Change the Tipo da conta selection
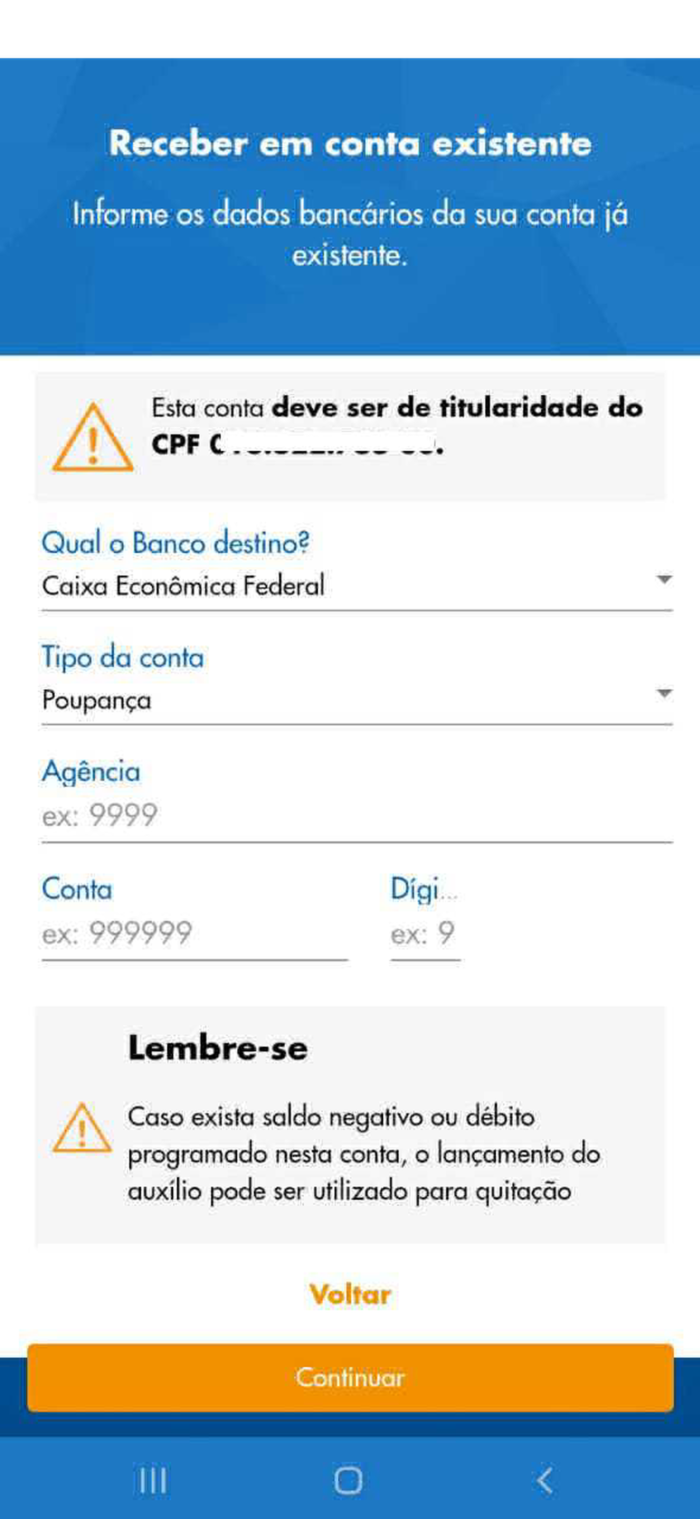Image resolution: width=700 pixels, height=1519 pixels. (x=356, y=700)
